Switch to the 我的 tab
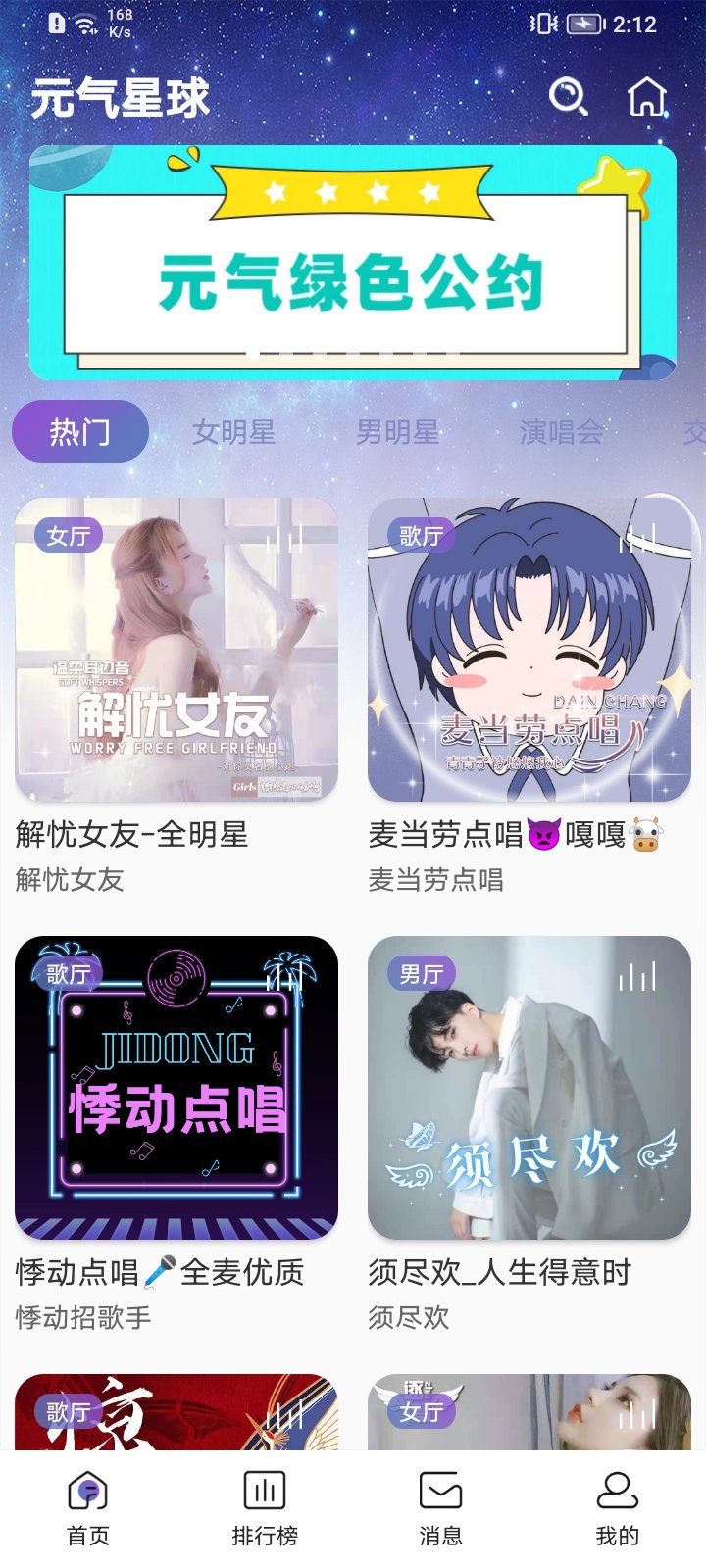706x1568 pixels. coord(618,1509)
